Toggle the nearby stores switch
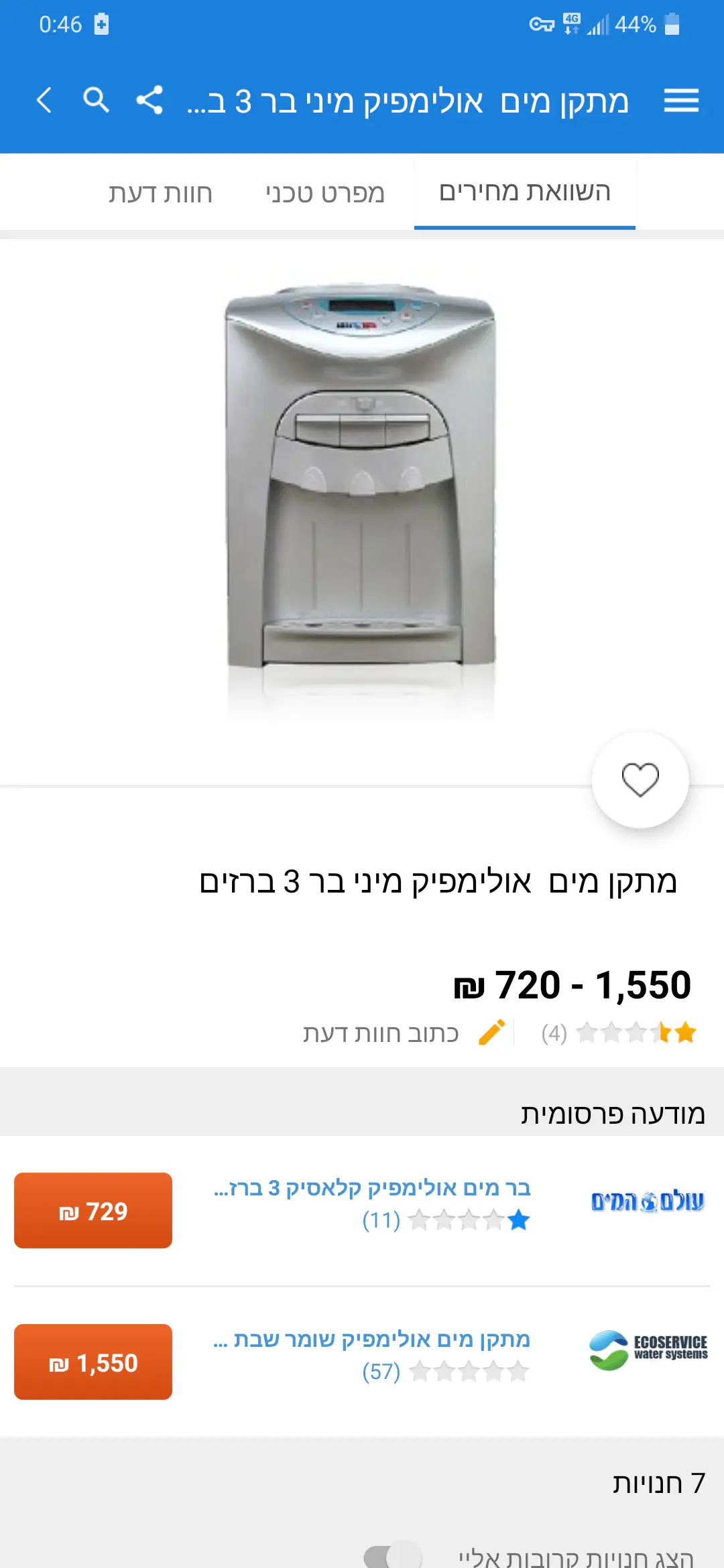The width and height of the screenshot is (724, 1568). (x=393, y=1555)
